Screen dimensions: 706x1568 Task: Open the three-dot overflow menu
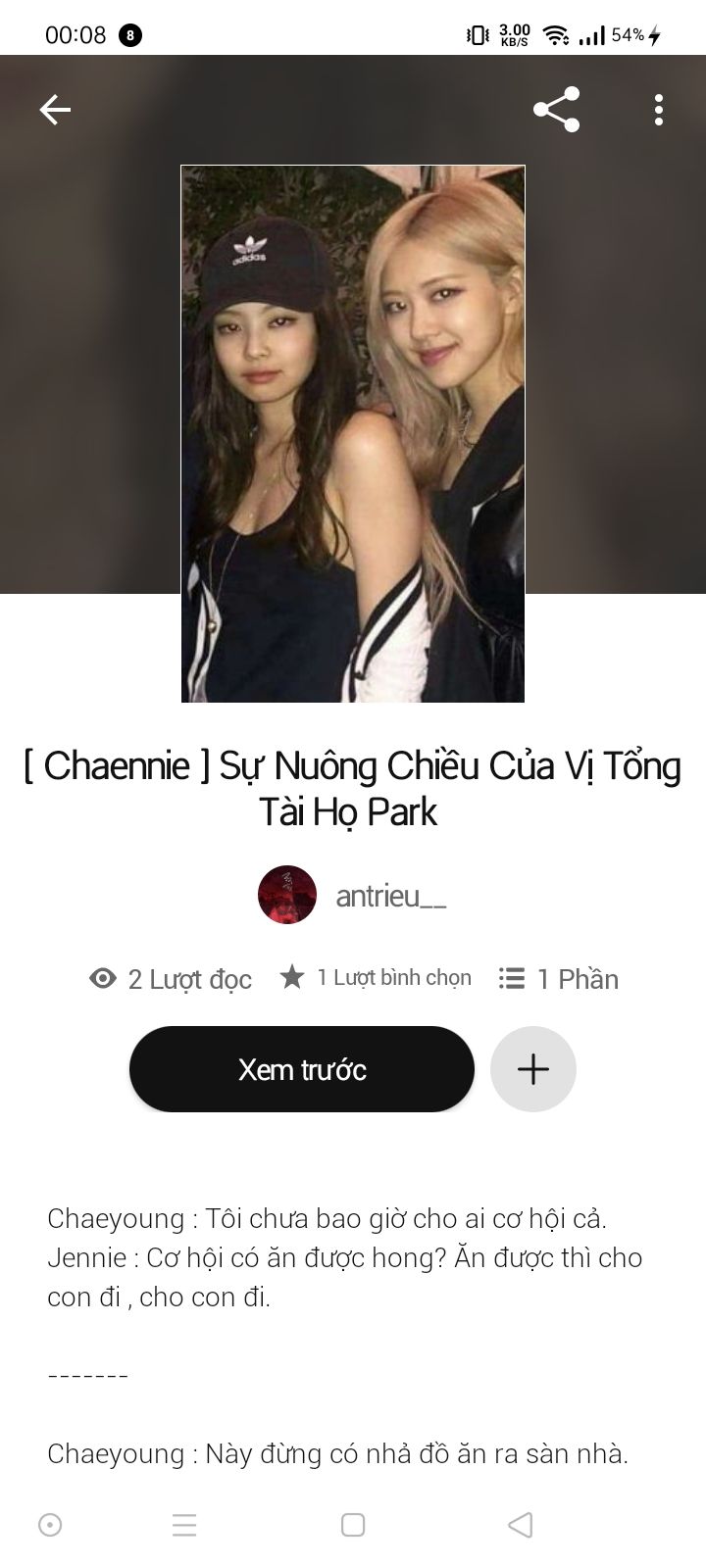point(659,110)
